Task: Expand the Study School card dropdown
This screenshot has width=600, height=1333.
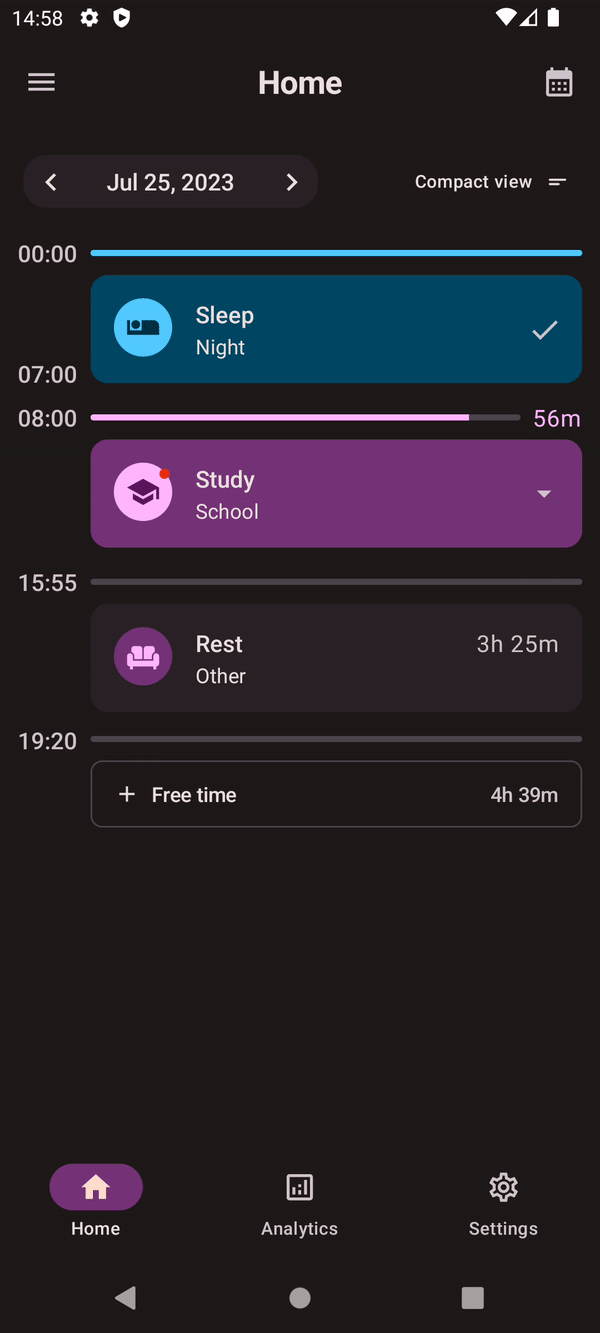Action: (544, 494)
